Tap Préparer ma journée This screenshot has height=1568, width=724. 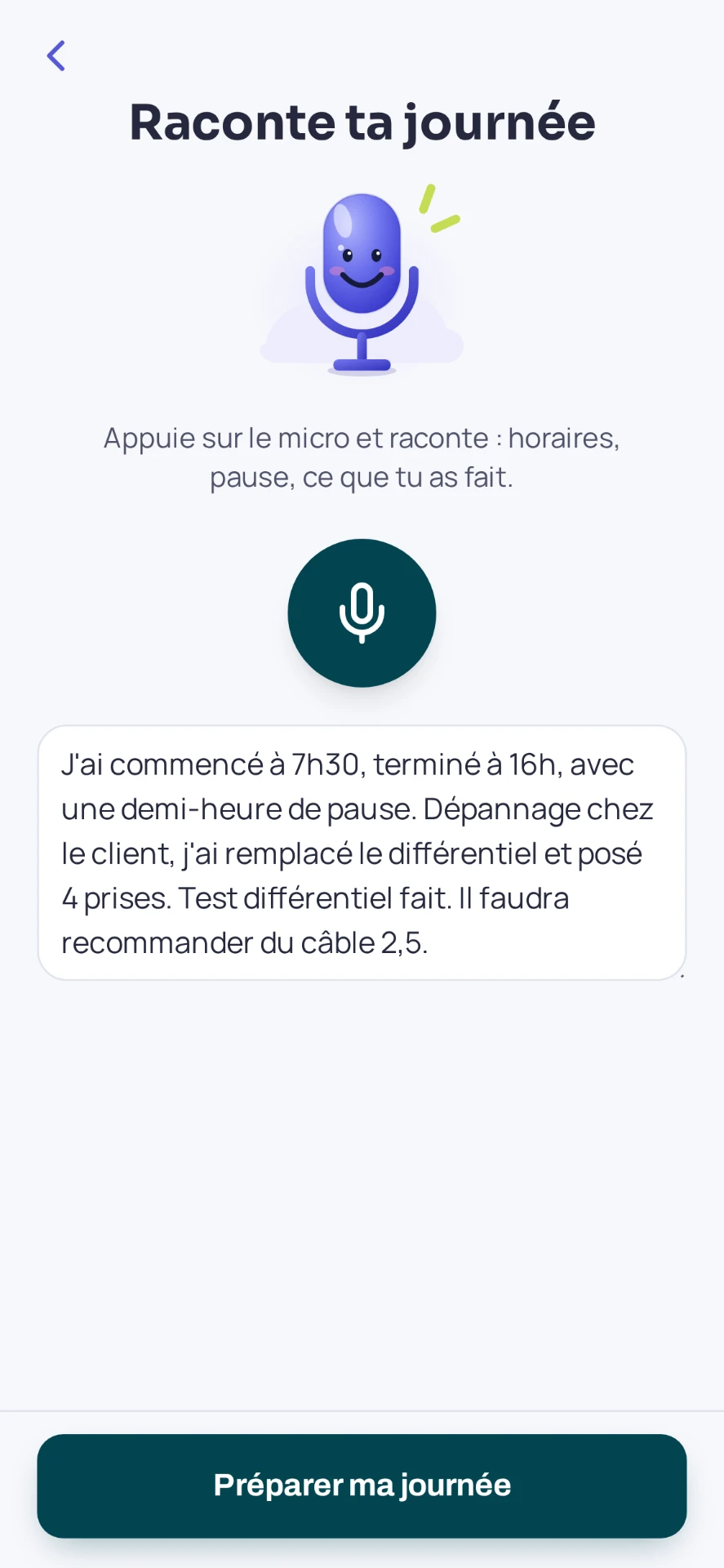(x=362, y=1486)
